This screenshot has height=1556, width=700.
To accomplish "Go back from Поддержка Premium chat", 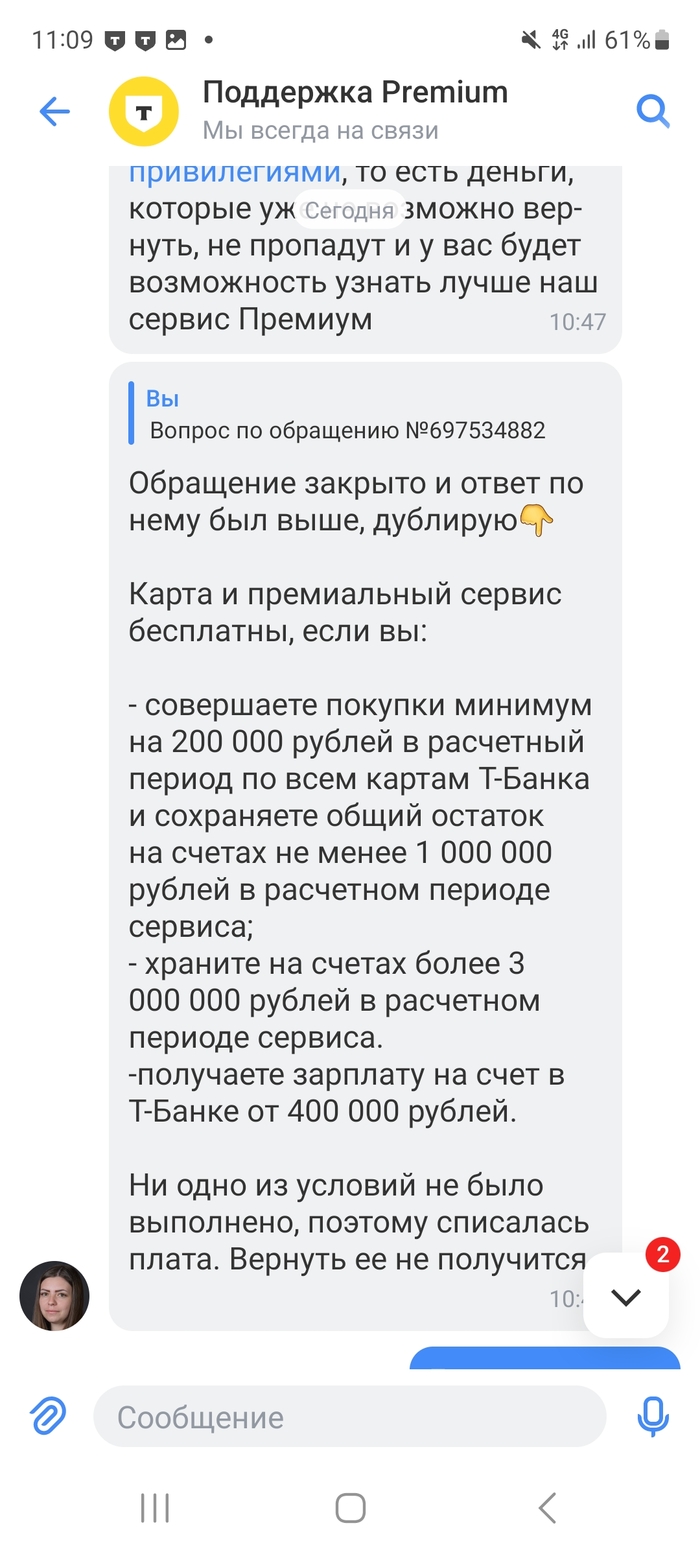I will [54, 112].
